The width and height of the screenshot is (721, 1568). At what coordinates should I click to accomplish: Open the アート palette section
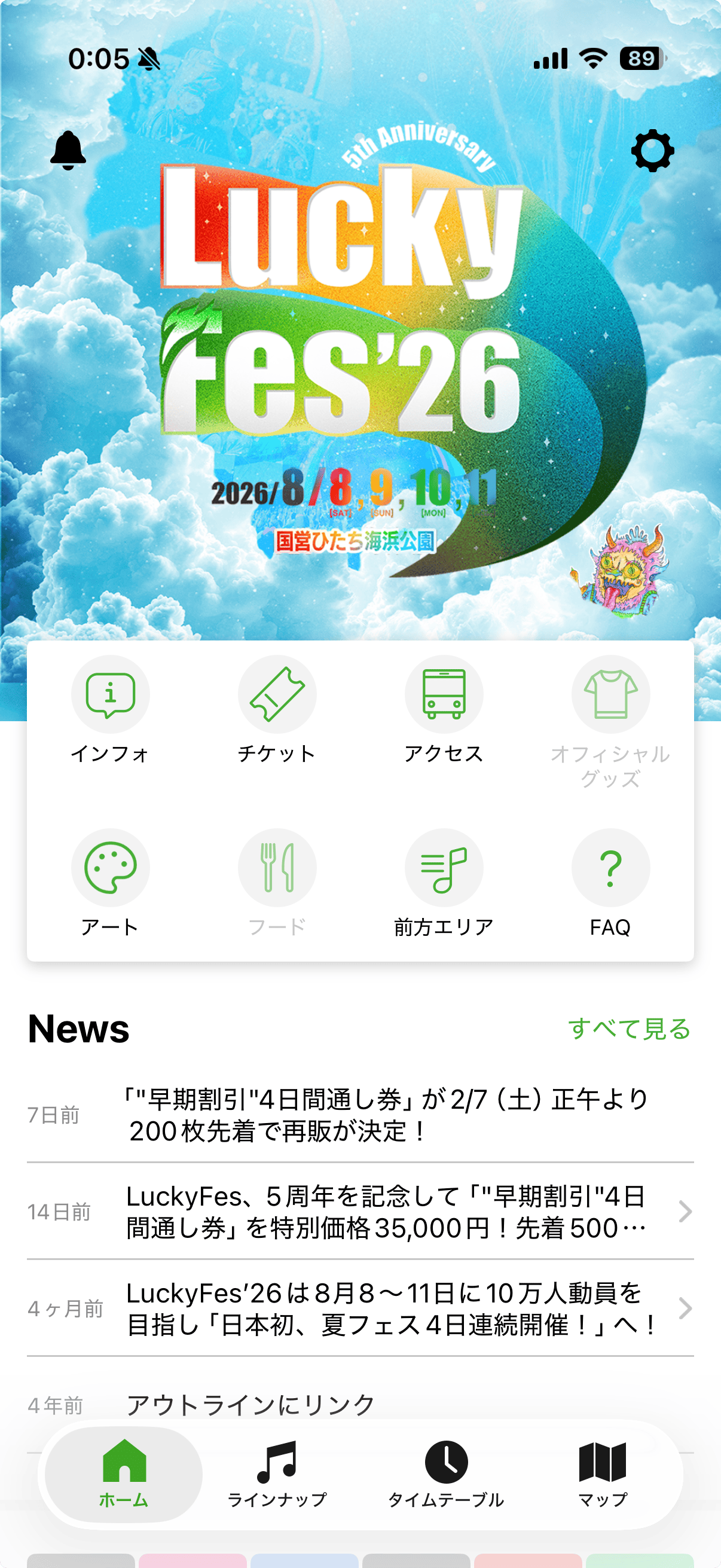coord(110,867)
